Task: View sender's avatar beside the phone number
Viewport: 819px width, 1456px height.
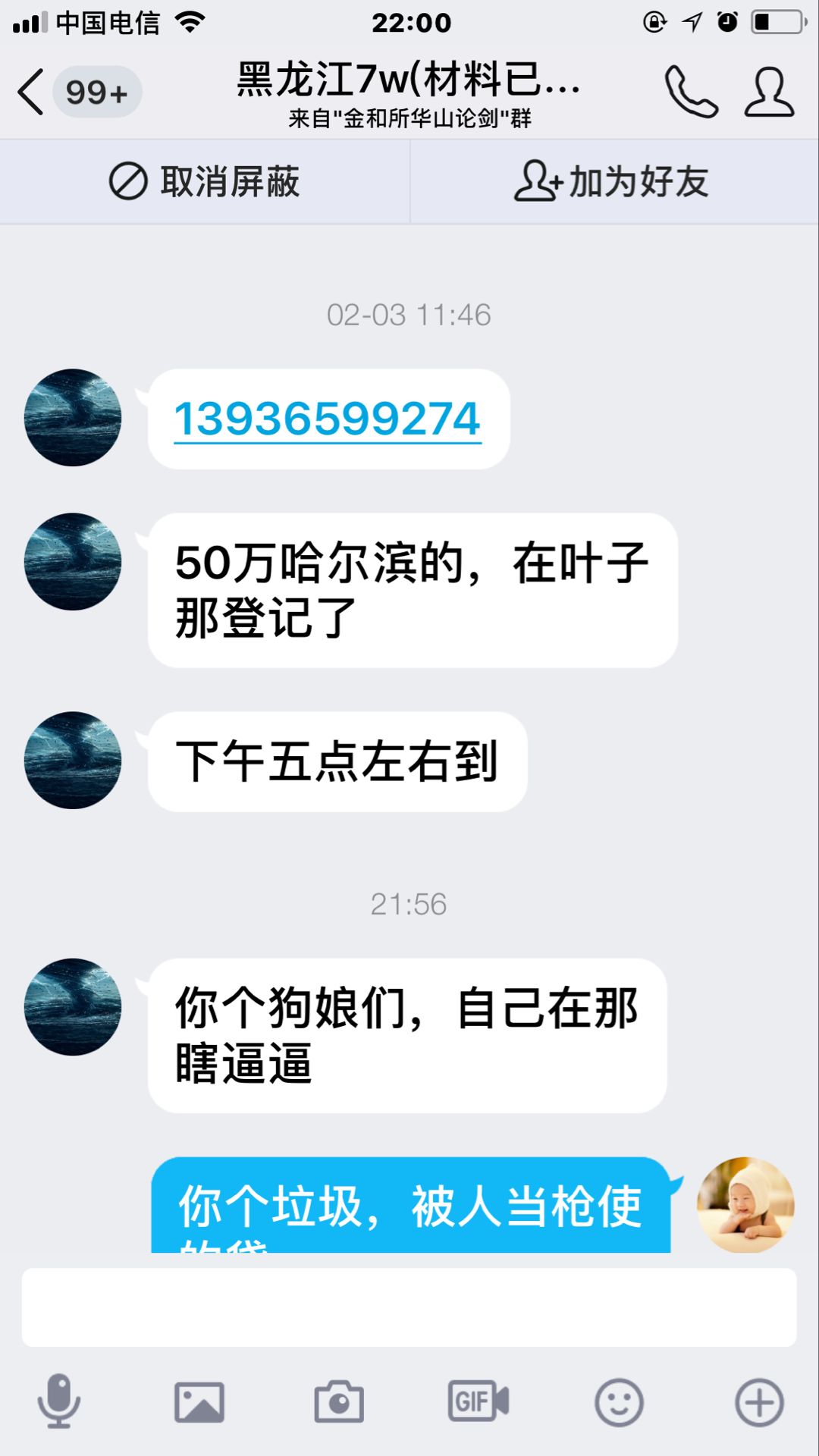Action: tap(73, 418)
